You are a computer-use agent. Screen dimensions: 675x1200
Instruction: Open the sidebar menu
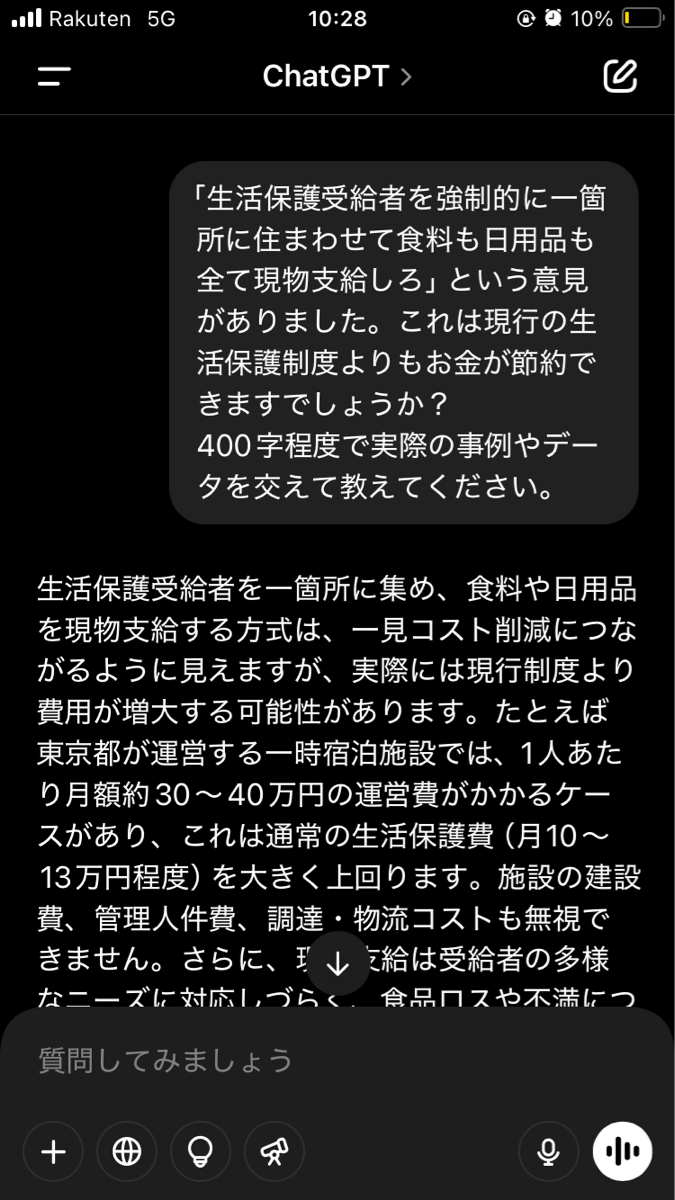[54, 77]
